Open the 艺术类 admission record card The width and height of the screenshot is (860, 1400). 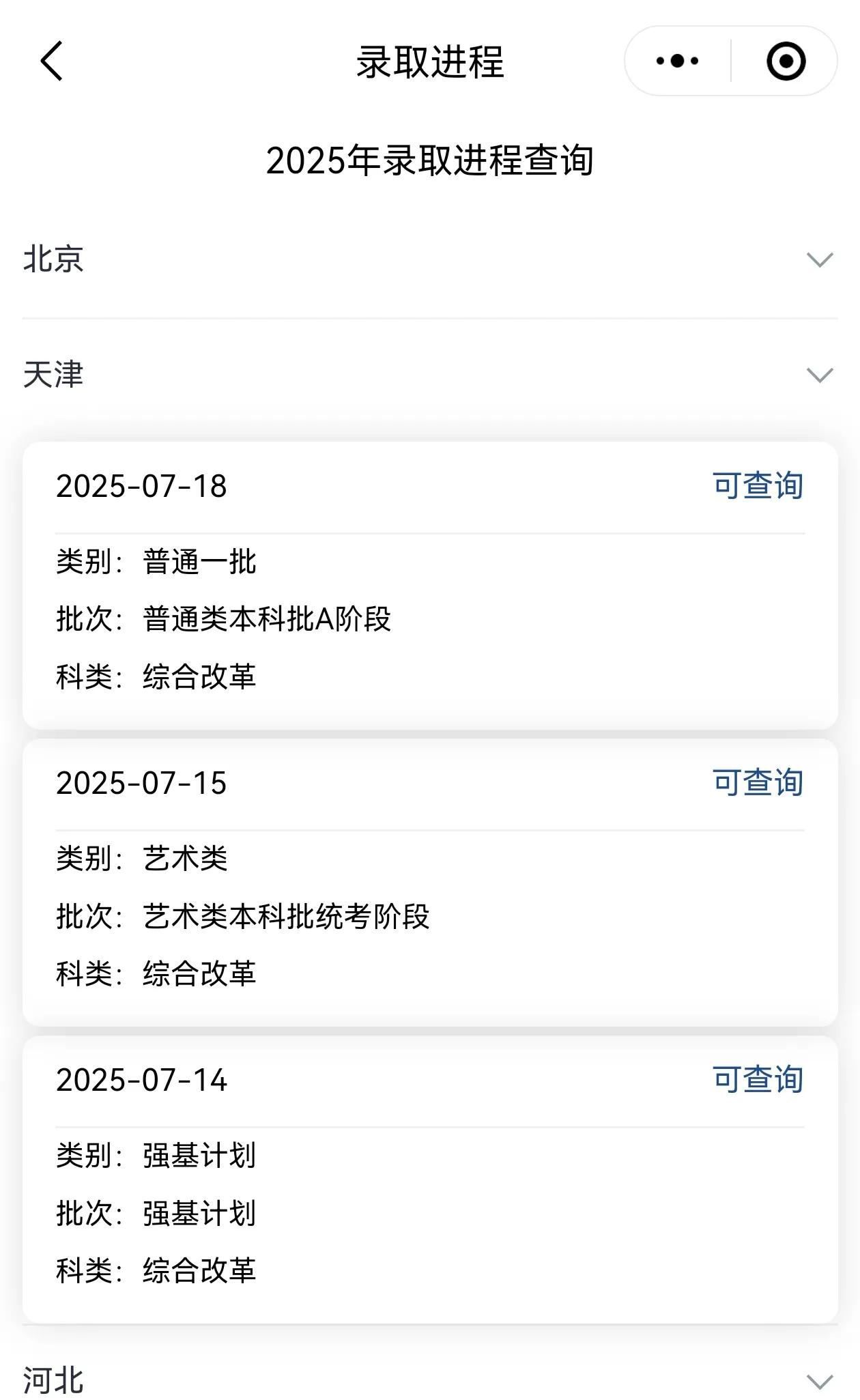(430, 881)
